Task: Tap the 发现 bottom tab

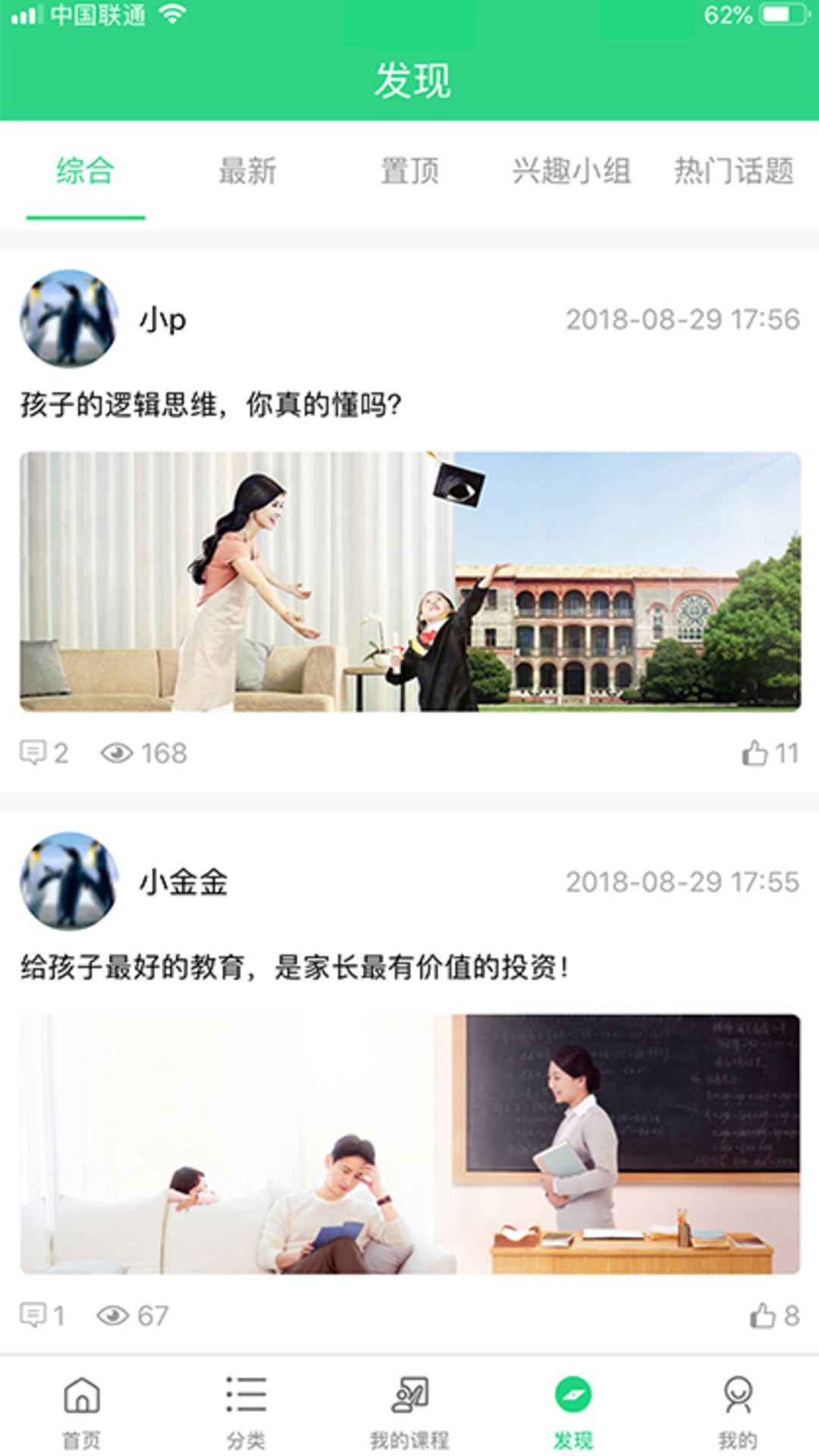Action: [x=573, y=1410]
